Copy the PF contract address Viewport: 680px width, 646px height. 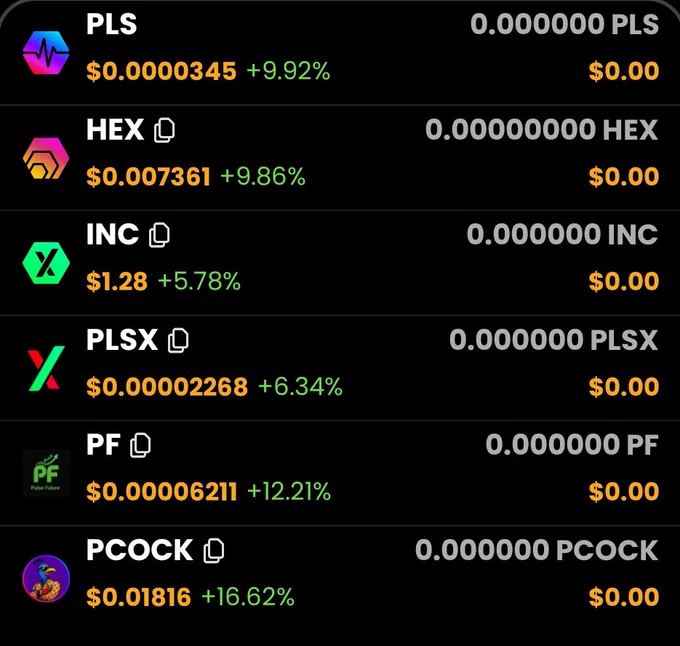coord(140,445)
